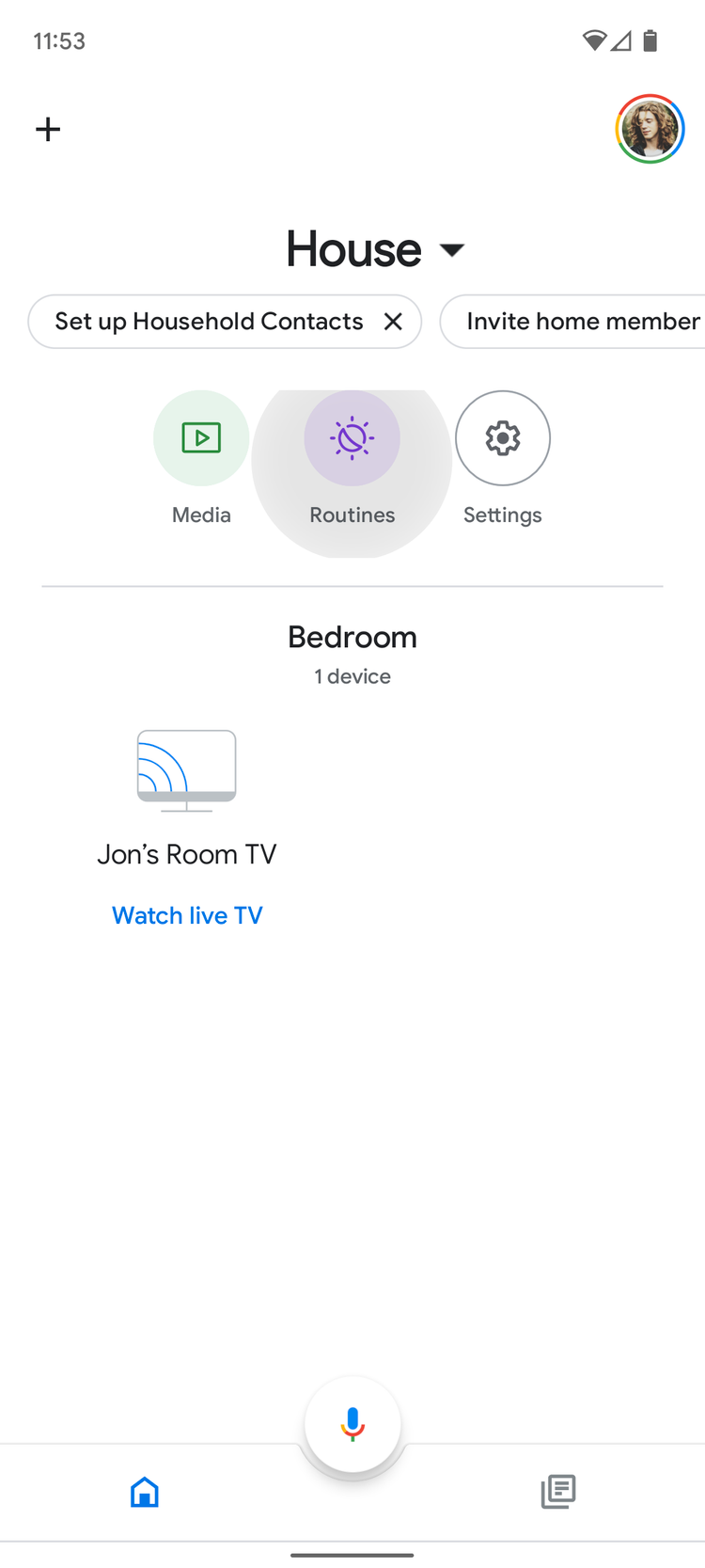The height and width of the screenshot is (1568, 705).
Task: Open Routines
Action: (x=352, y=438)
